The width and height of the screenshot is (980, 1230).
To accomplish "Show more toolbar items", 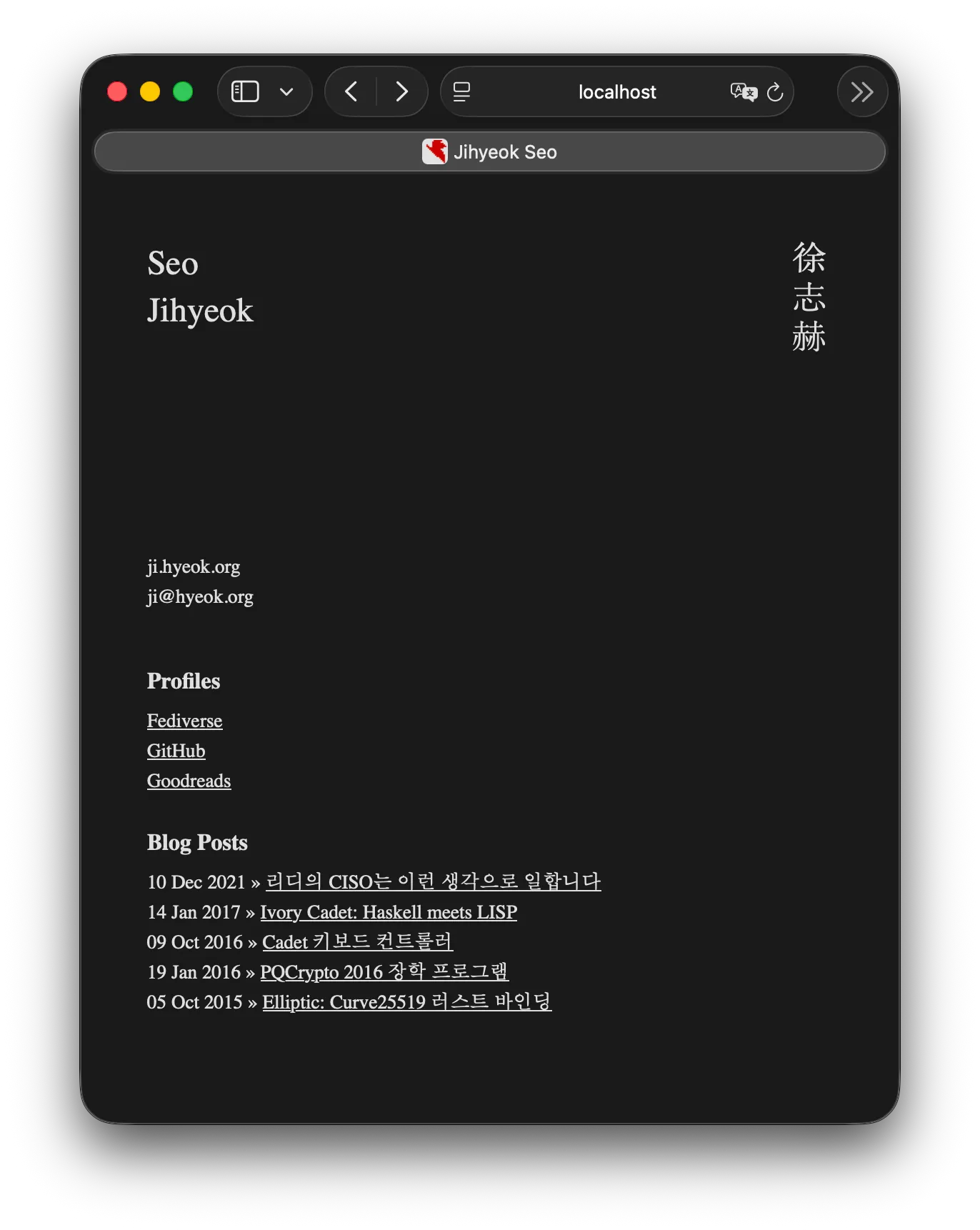I will click(862, 91).
